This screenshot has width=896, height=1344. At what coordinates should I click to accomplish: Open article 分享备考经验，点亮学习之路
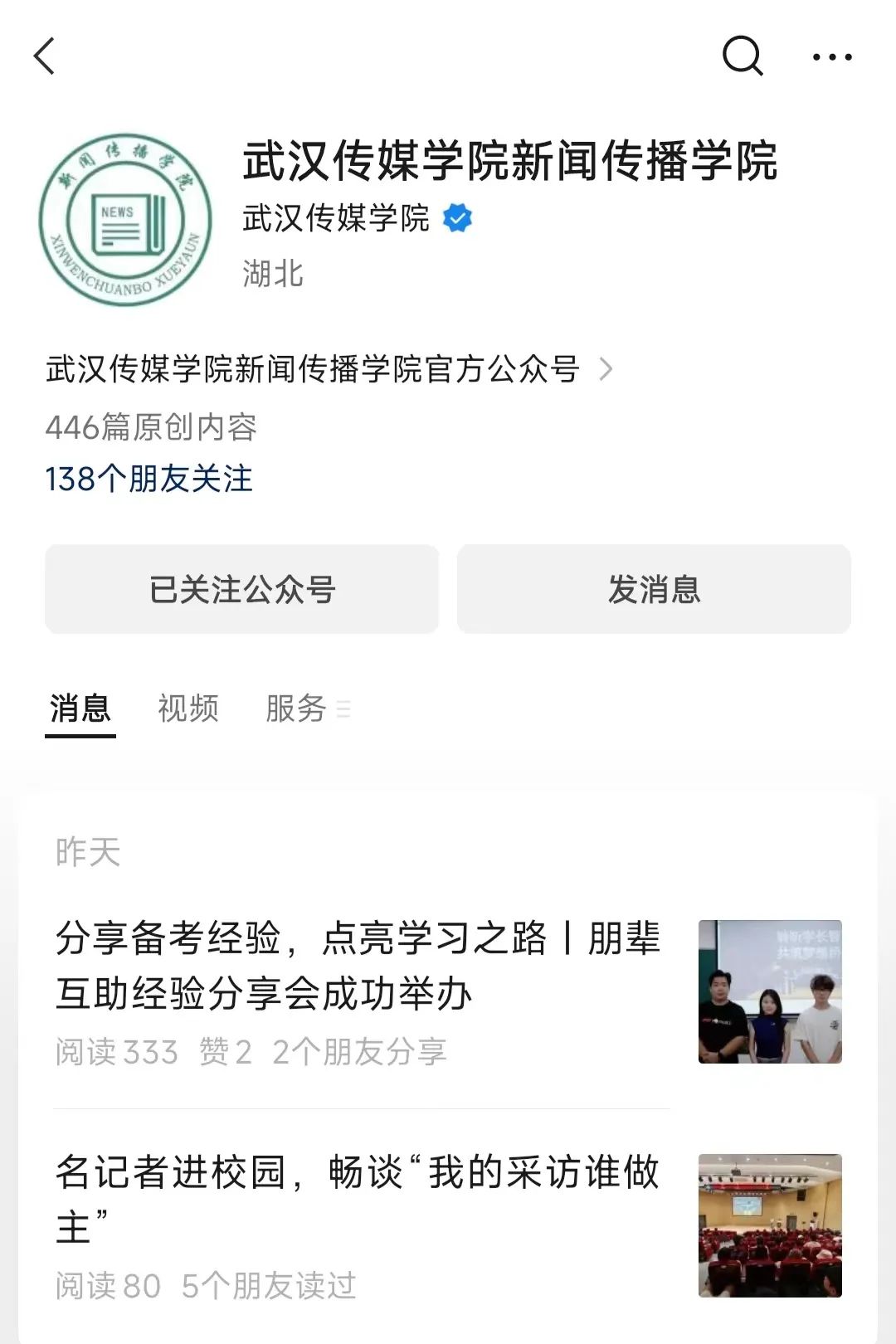click(358, 967)
